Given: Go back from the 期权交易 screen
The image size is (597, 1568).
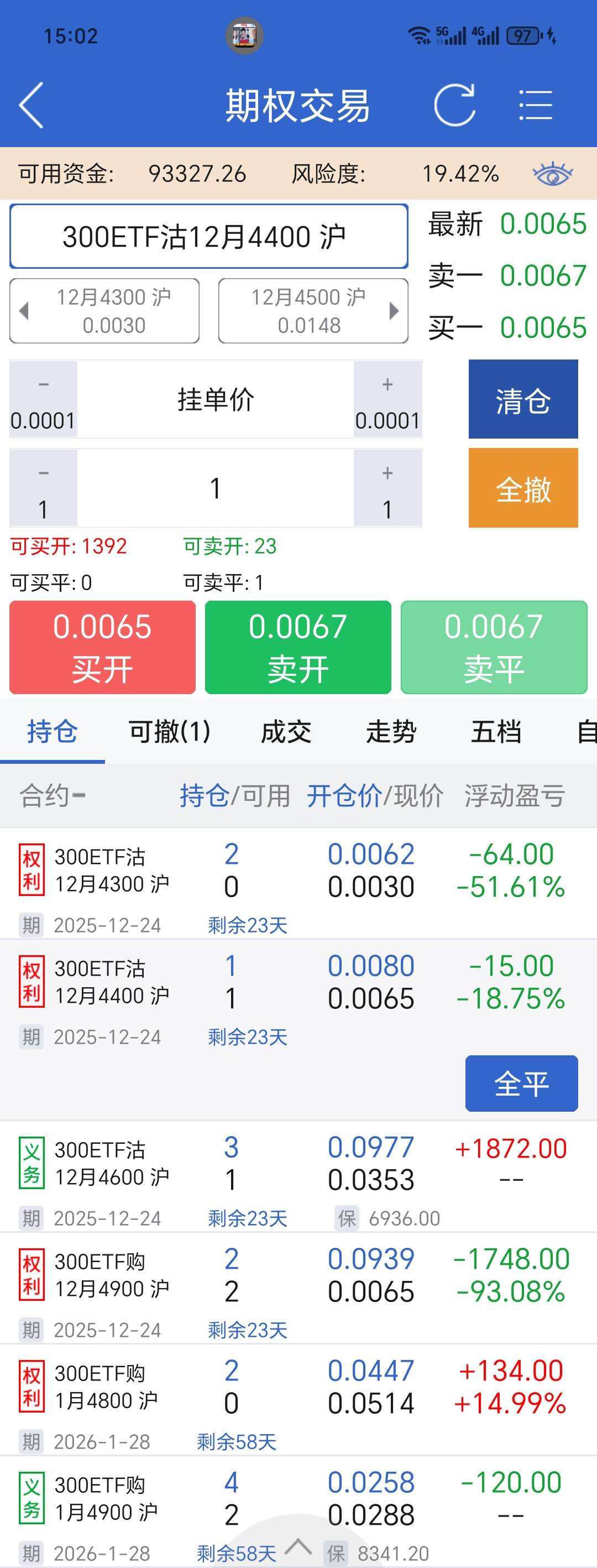Looking at the screenshot, I should point(32,105).
